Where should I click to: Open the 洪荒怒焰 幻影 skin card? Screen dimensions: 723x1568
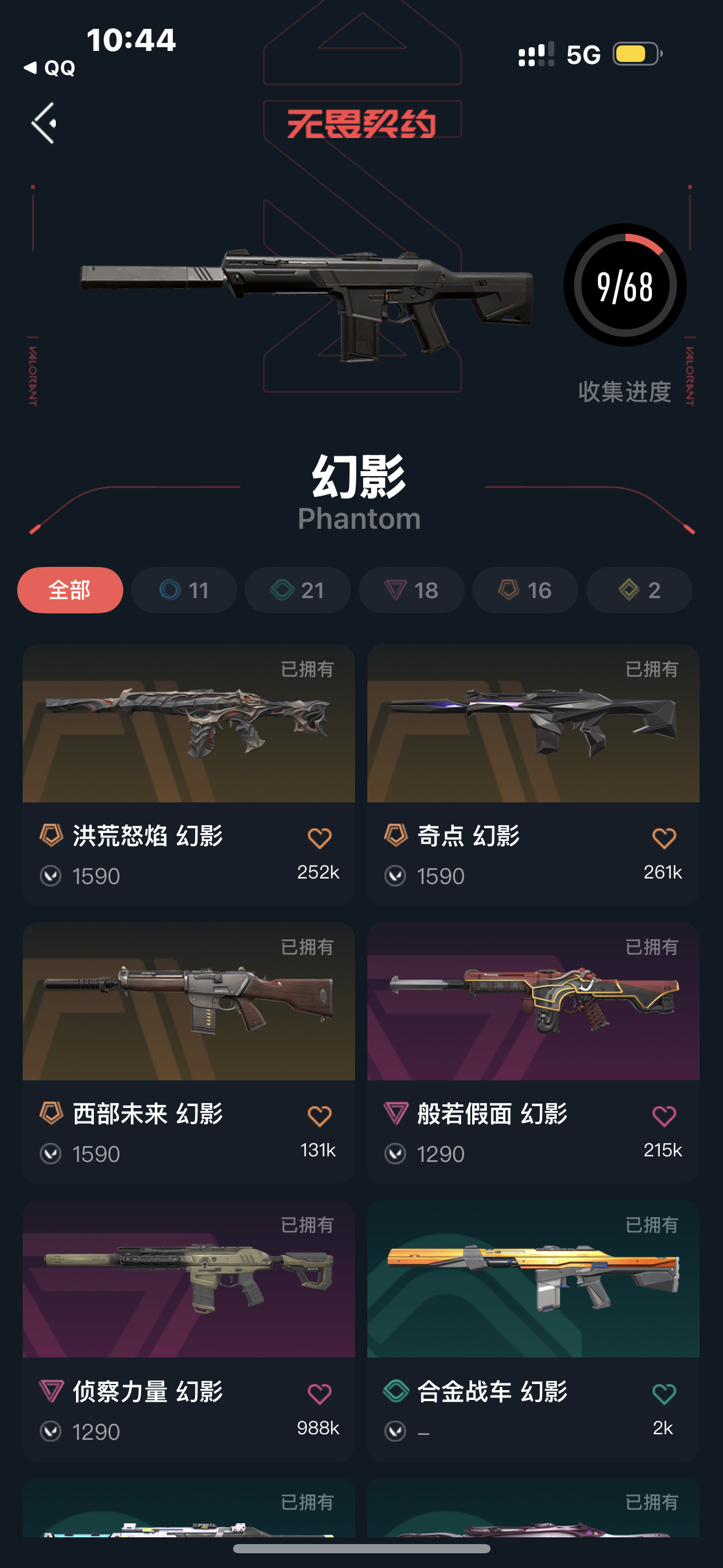pos(189,775)
